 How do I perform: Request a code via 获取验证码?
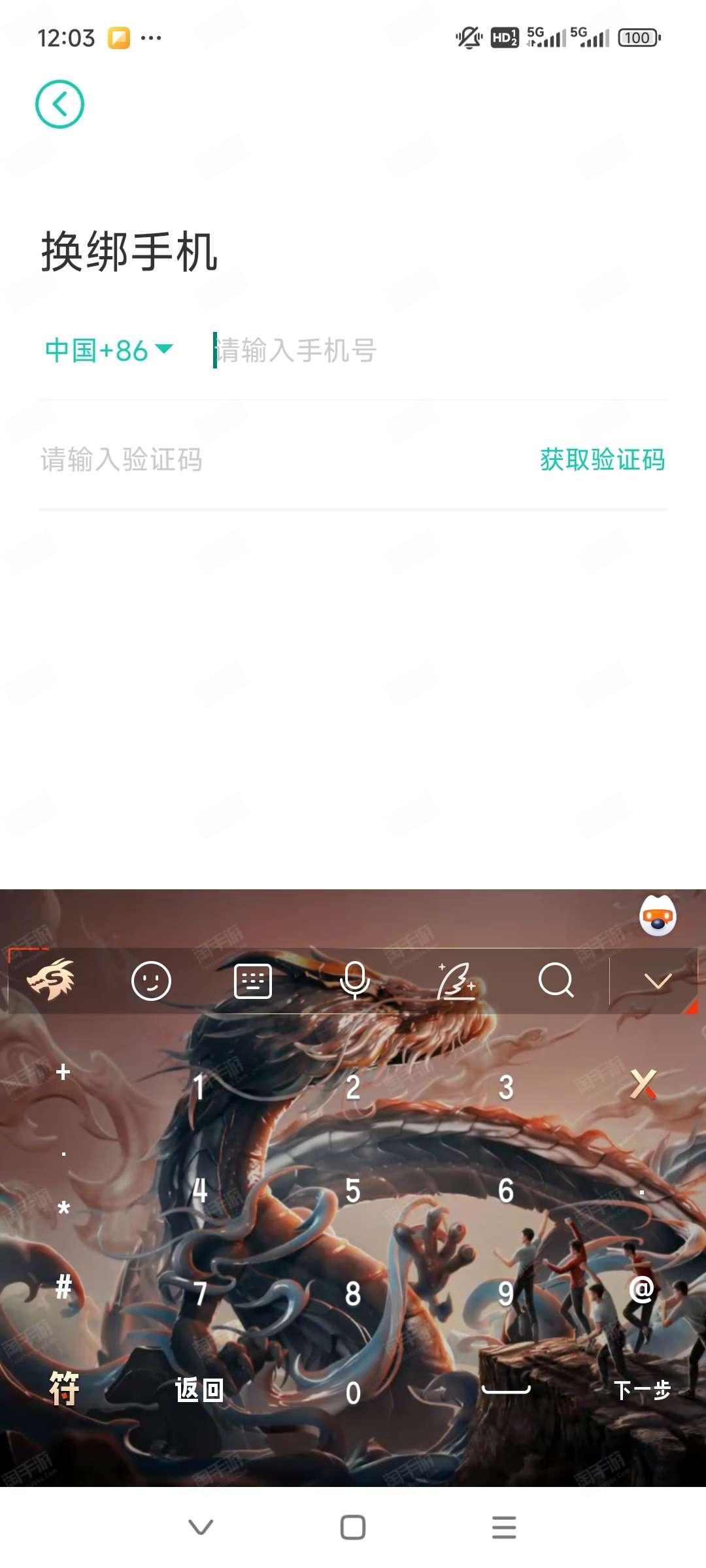(602, 460)
